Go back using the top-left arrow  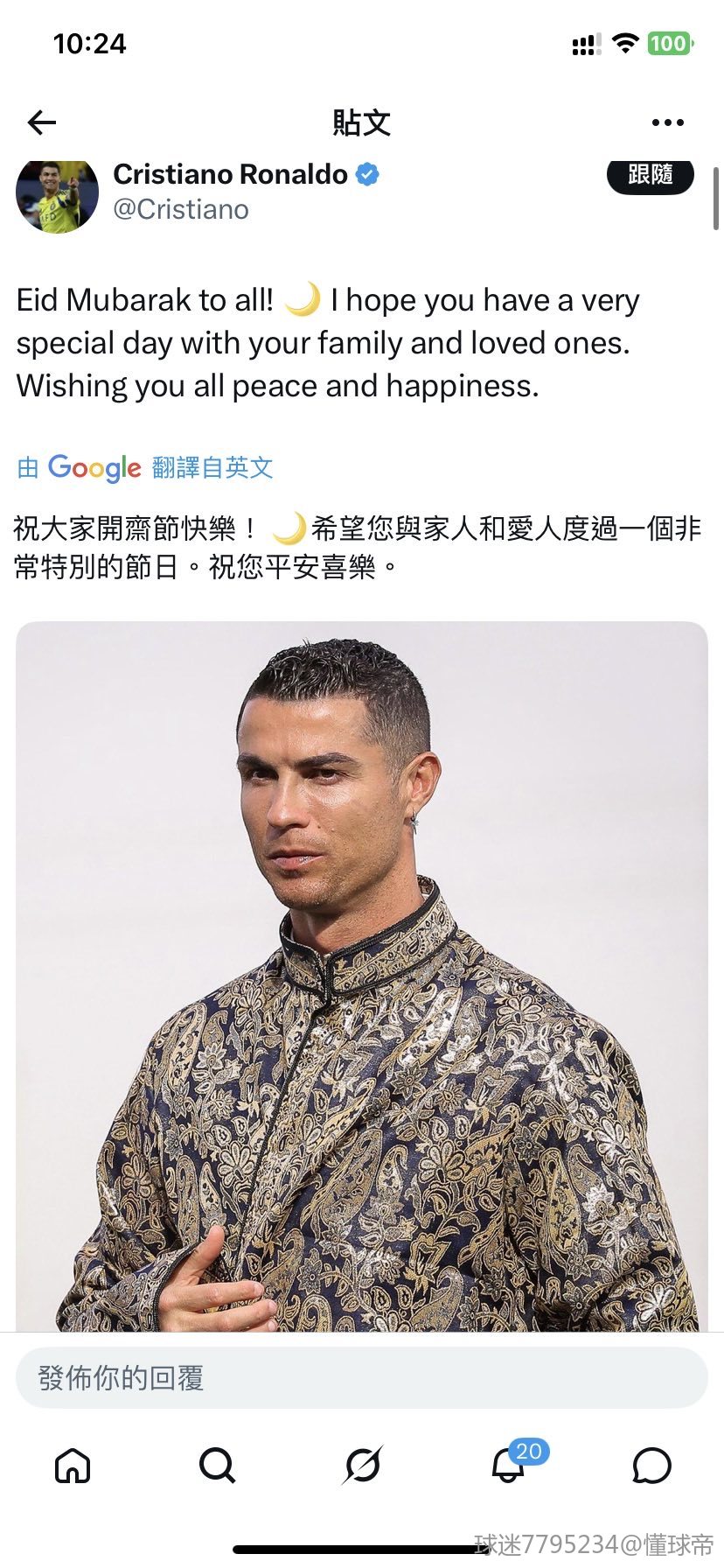tap(41, 122)
